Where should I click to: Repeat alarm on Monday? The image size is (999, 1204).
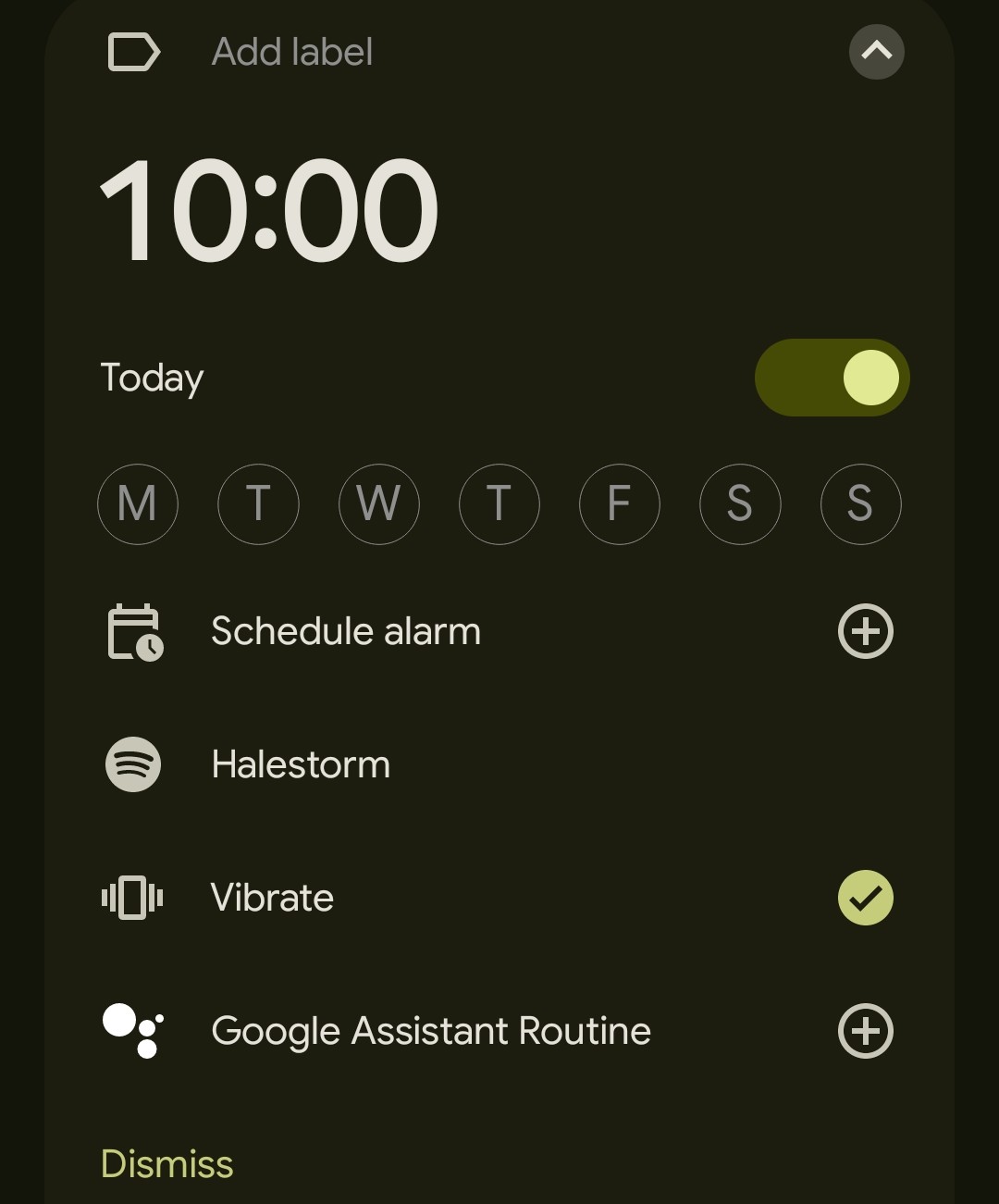138,504
